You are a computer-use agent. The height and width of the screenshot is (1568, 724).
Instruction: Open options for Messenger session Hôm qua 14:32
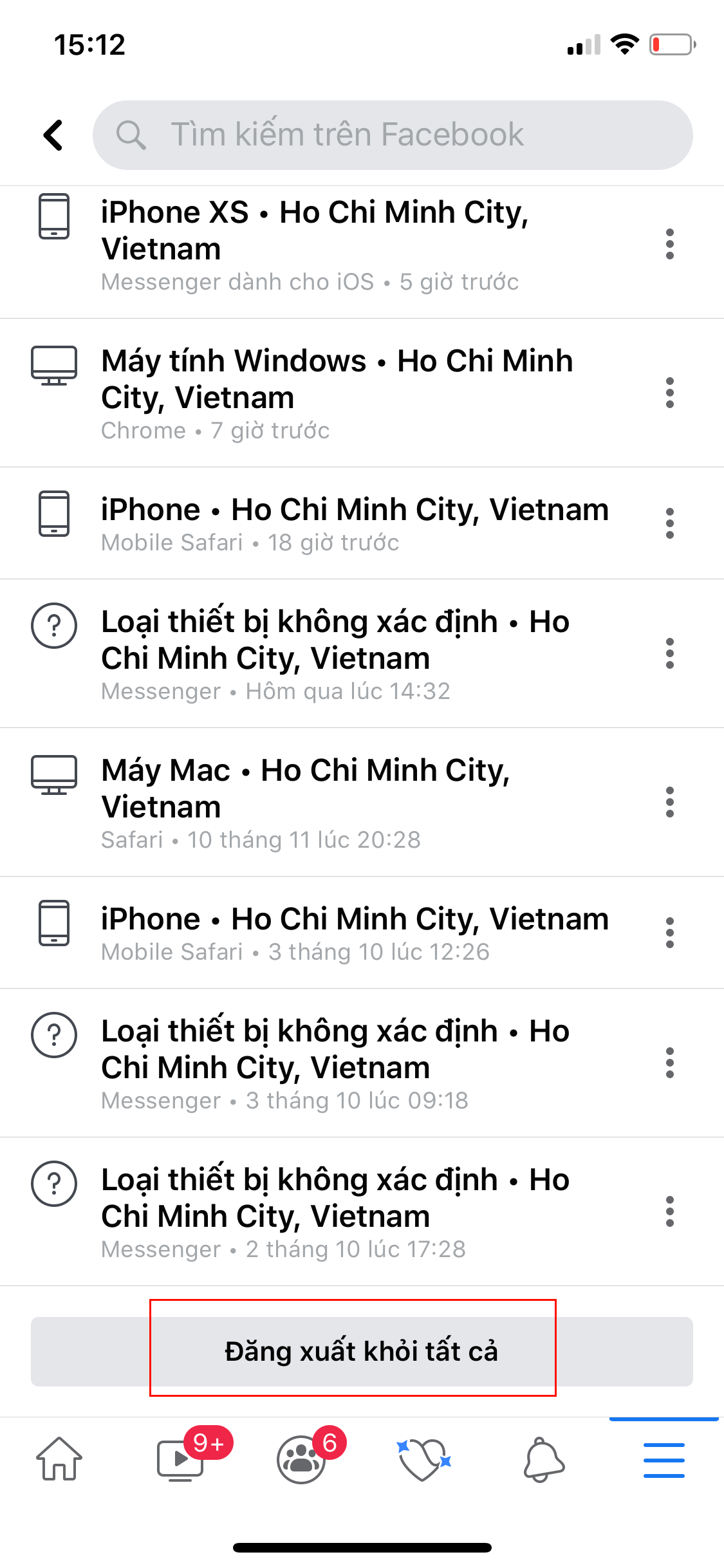pos(669,653)
